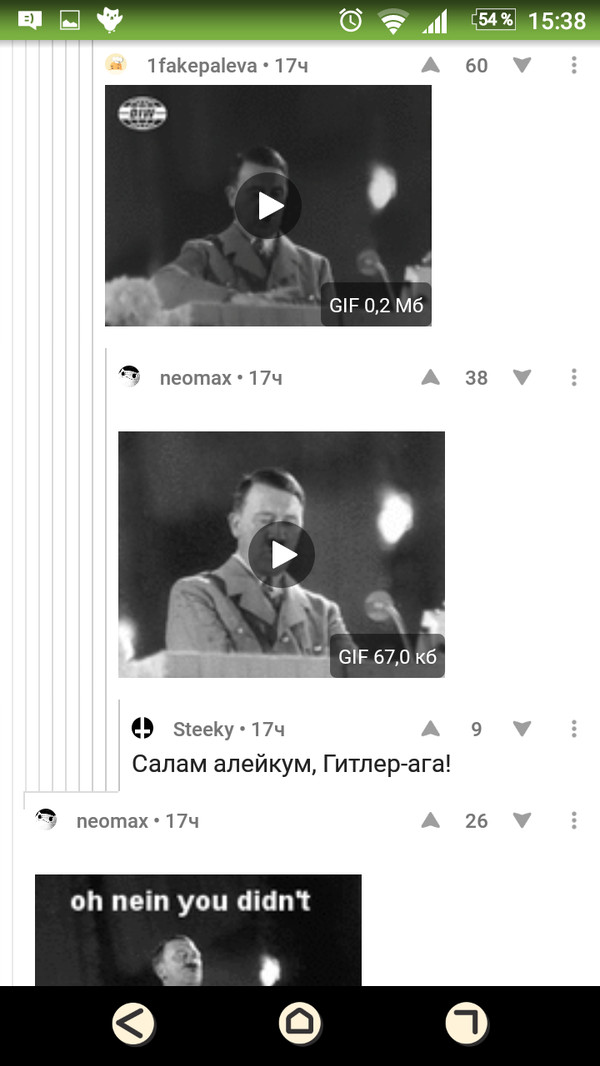This screenshot has width=600, height=1066.
Task: Upvote neomax's comment with 38 points
Action: (430, 378)
